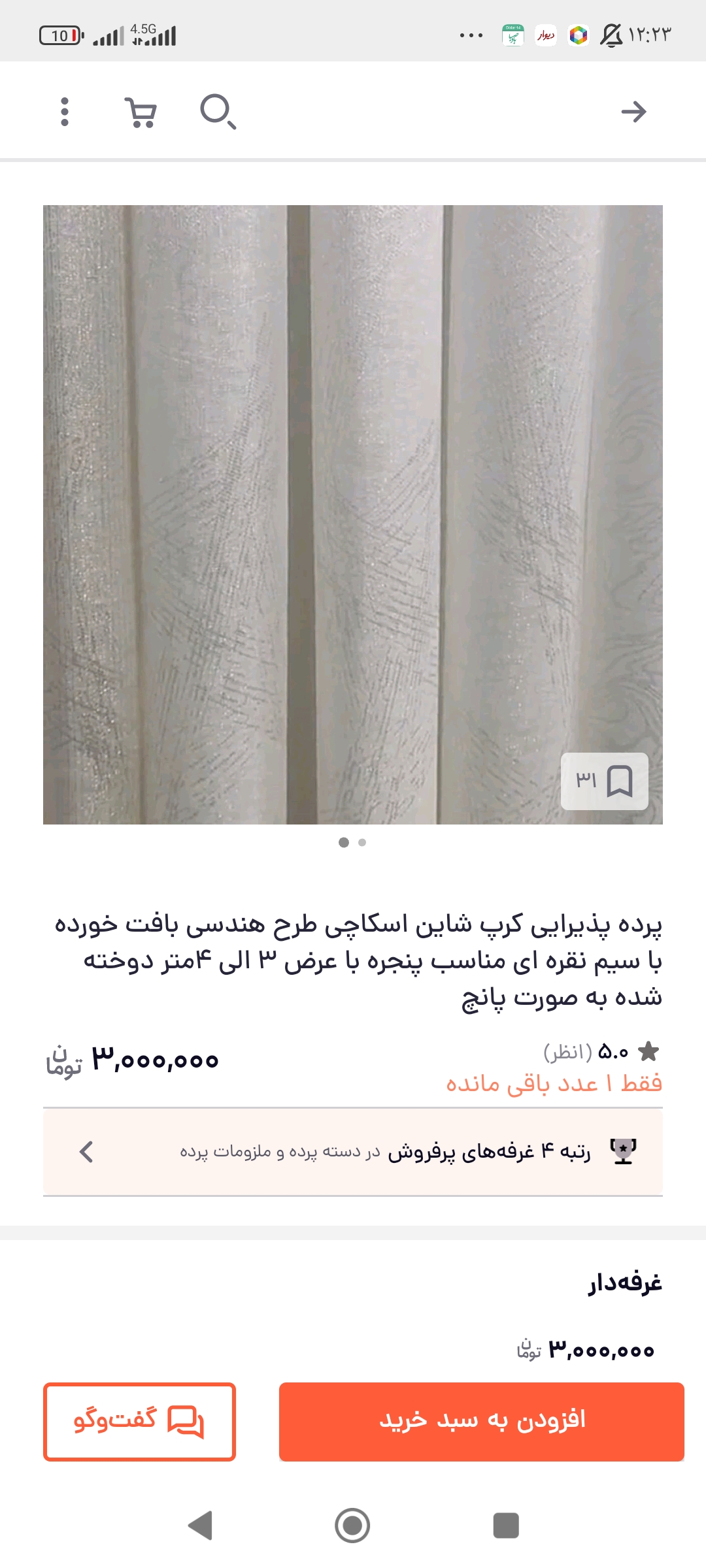Go to the Android home screen
This screenshot has width=706, height=1568.
pos(352,1526)
